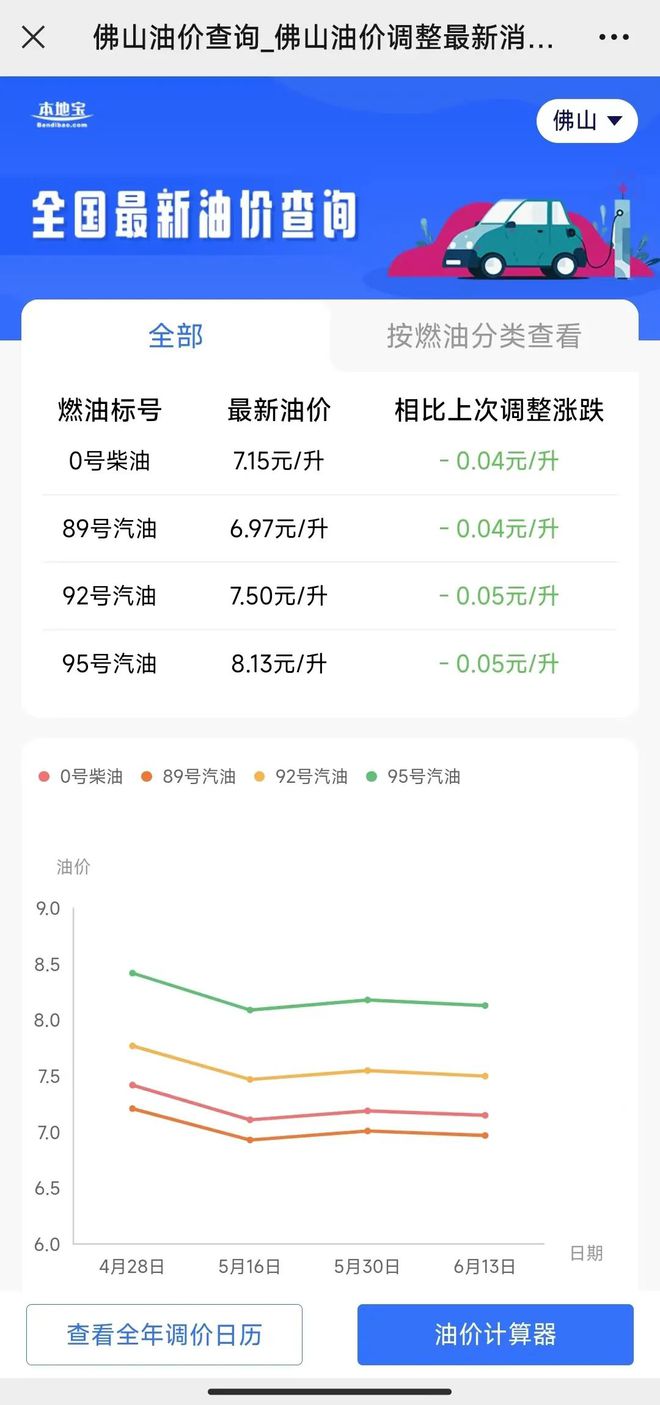Toggle the 95号汽油 chart legend
Screen dimensions: 660x1405
pos(413,776)
